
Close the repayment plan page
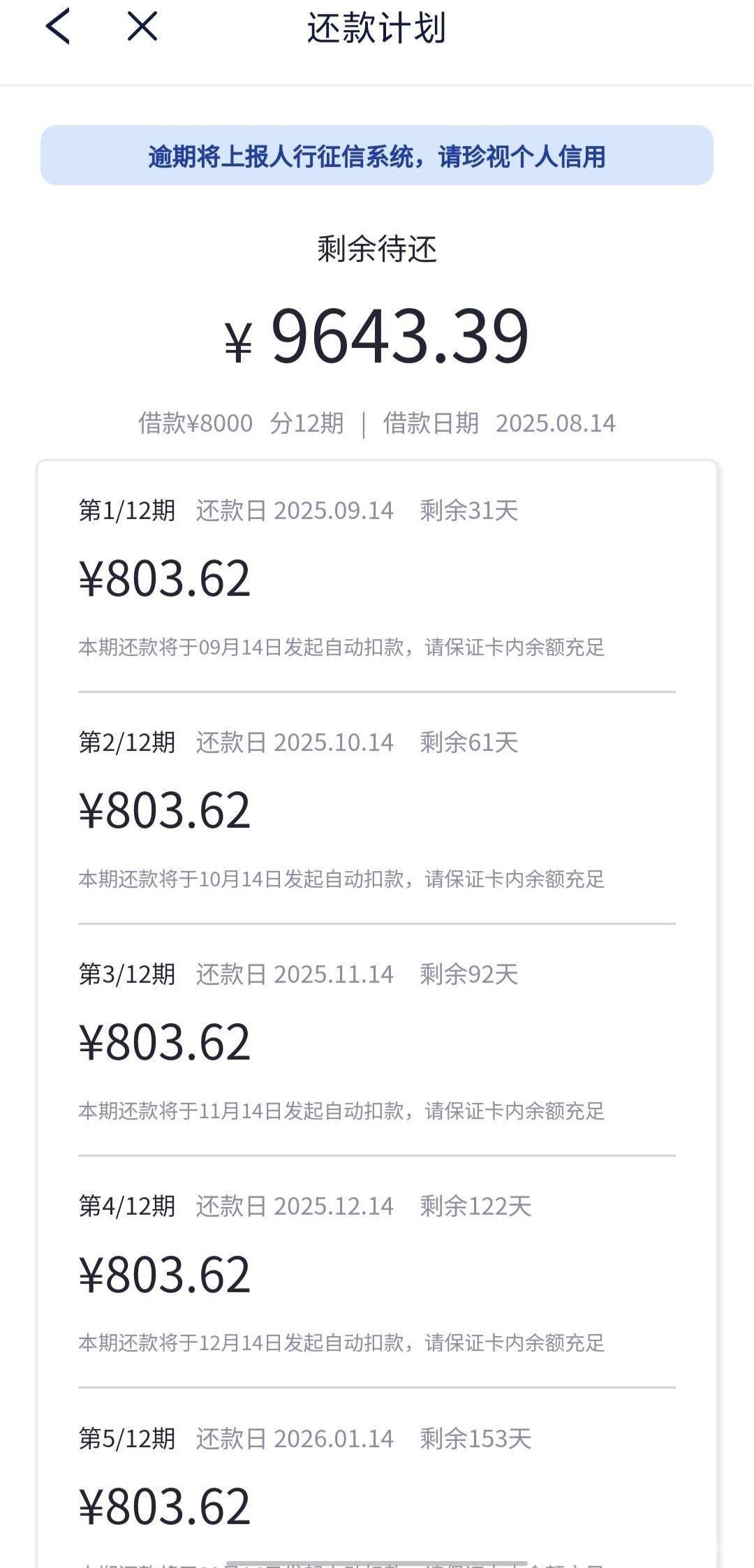pyautogui.click(x=142, y=27)
